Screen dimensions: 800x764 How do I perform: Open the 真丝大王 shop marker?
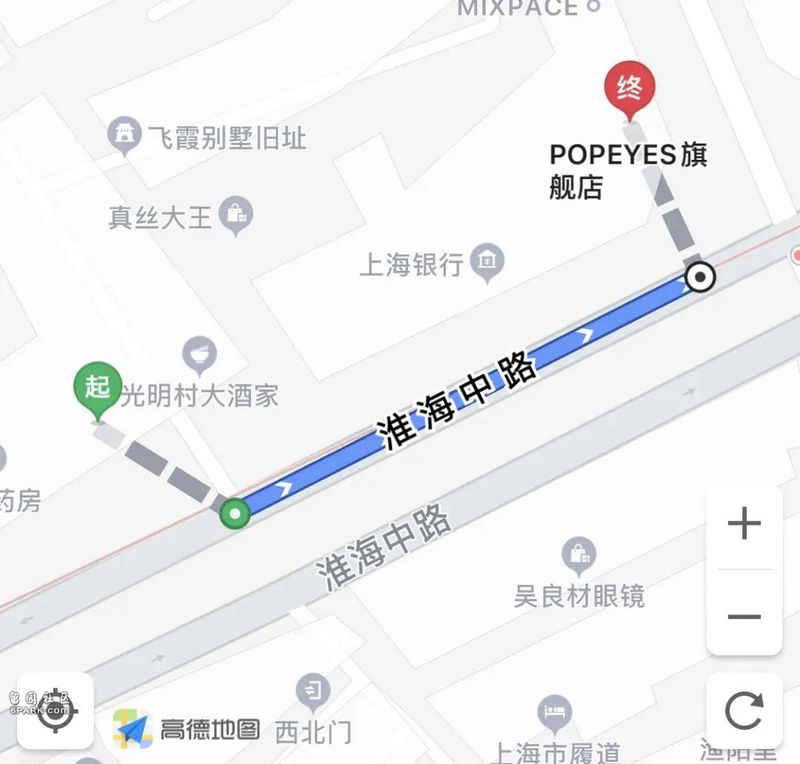237,214
